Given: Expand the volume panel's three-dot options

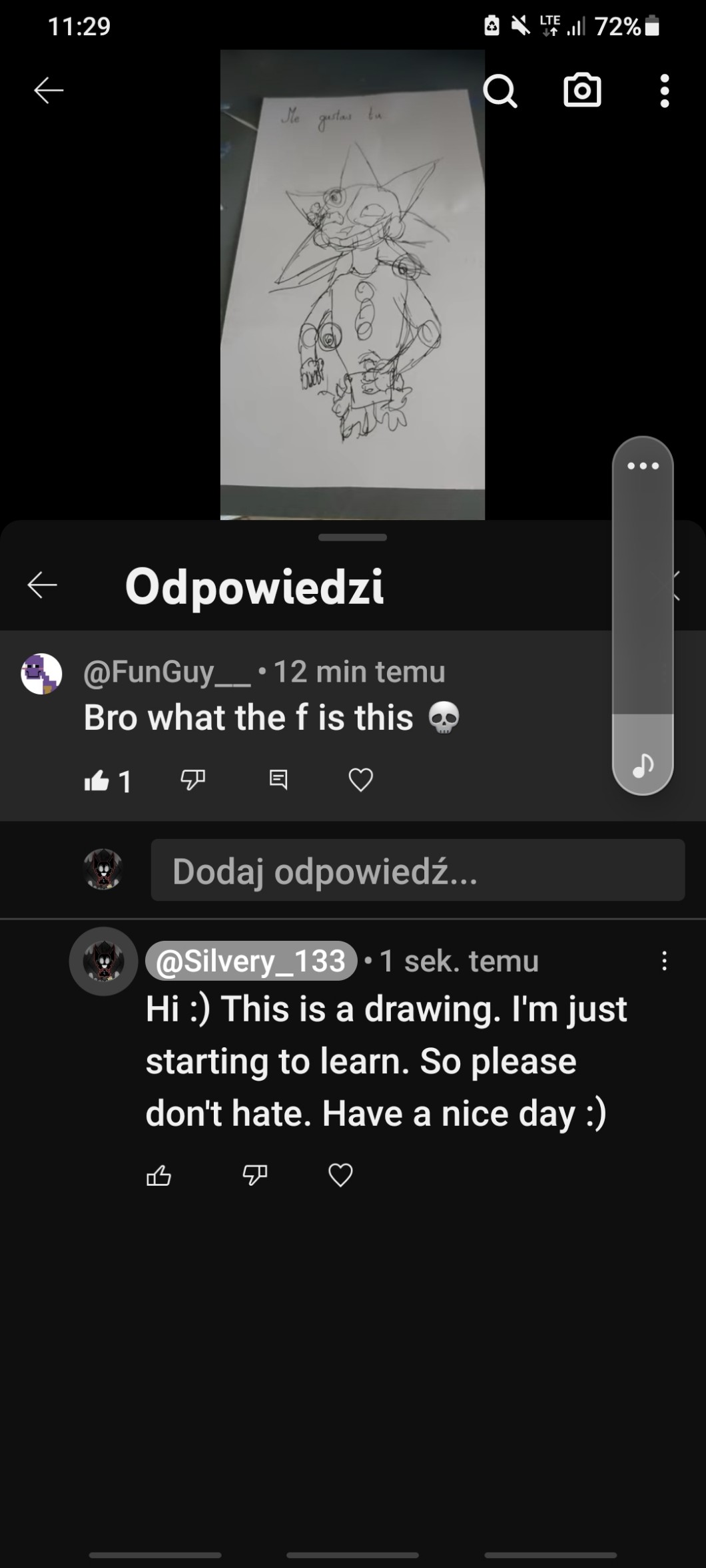Looking at the screenshot, I should click(x=643, y=465).
